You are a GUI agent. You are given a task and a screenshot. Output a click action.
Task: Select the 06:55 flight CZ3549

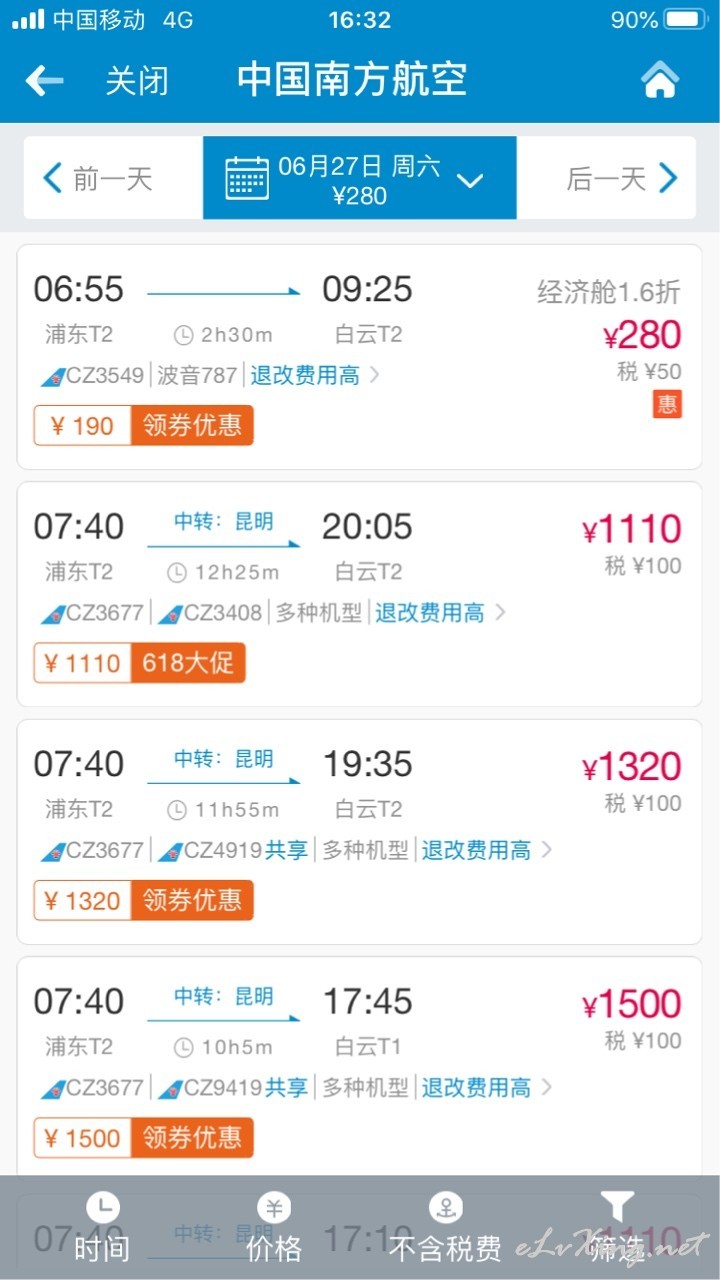pyautogui.click(x=360, y=357)
